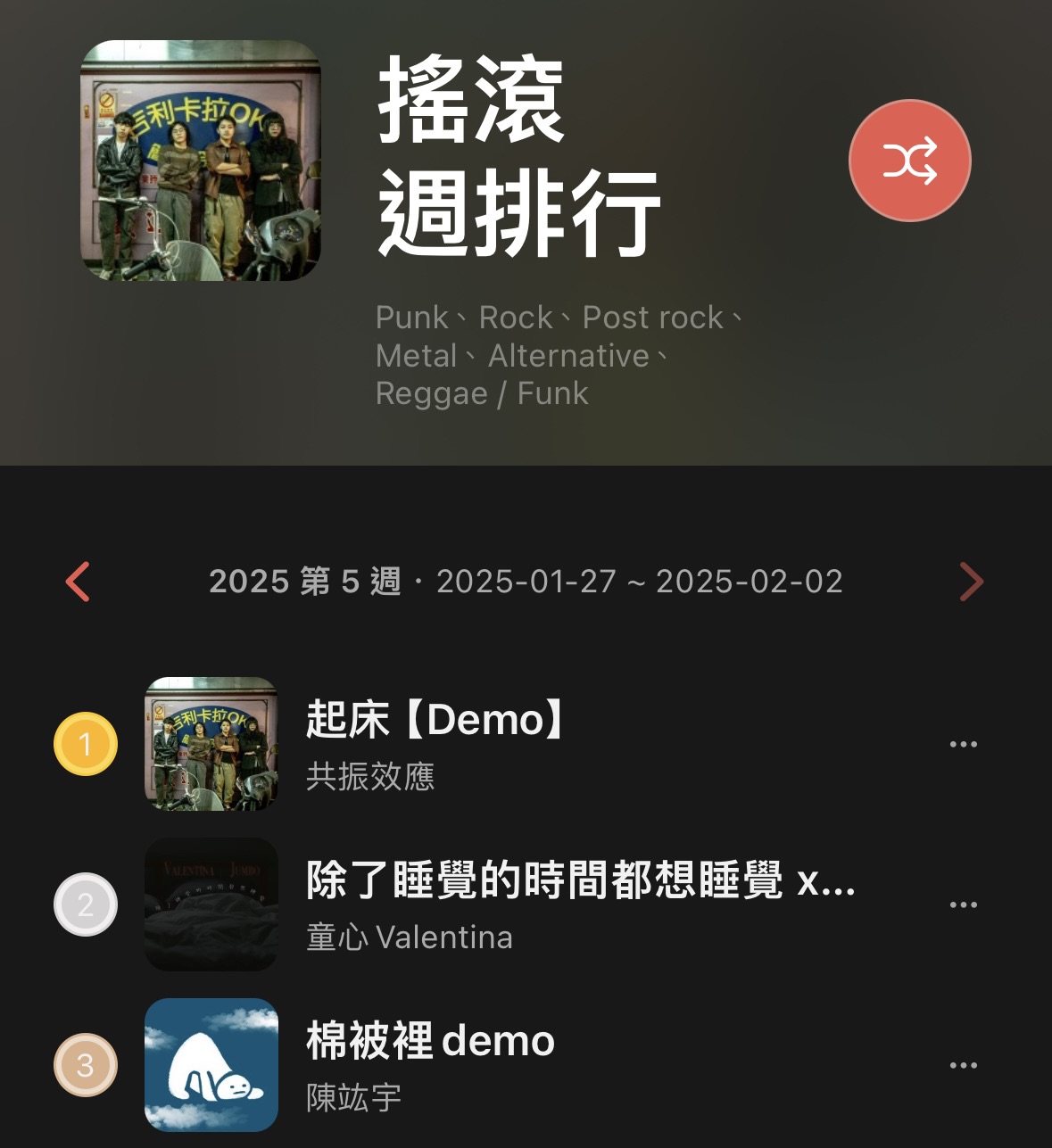The width and height of the screenshot is (1052, 1148).
Task: Go to the next week's chart
Action: (x=971, y=582)
